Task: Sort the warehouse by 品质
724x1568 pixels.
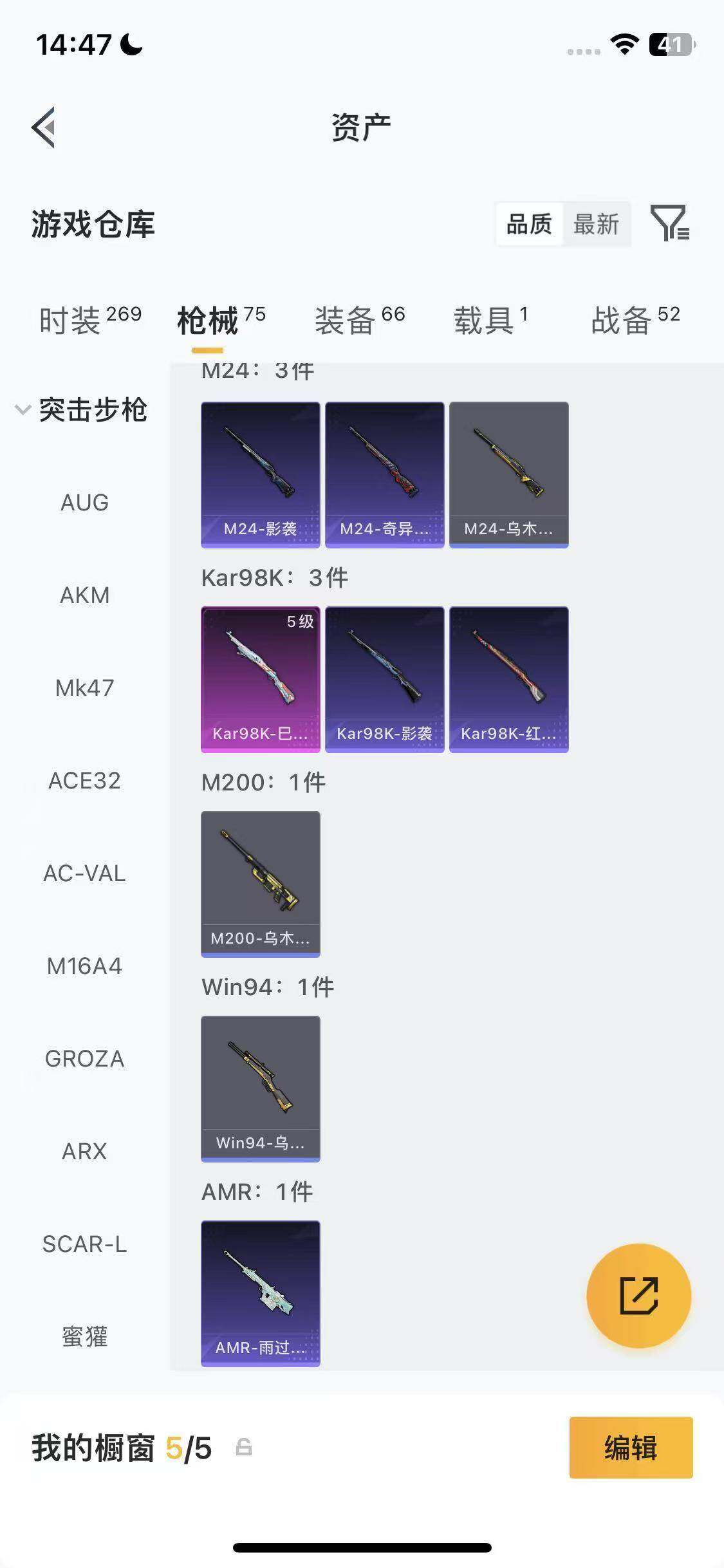Action: (x=529, y=225)
